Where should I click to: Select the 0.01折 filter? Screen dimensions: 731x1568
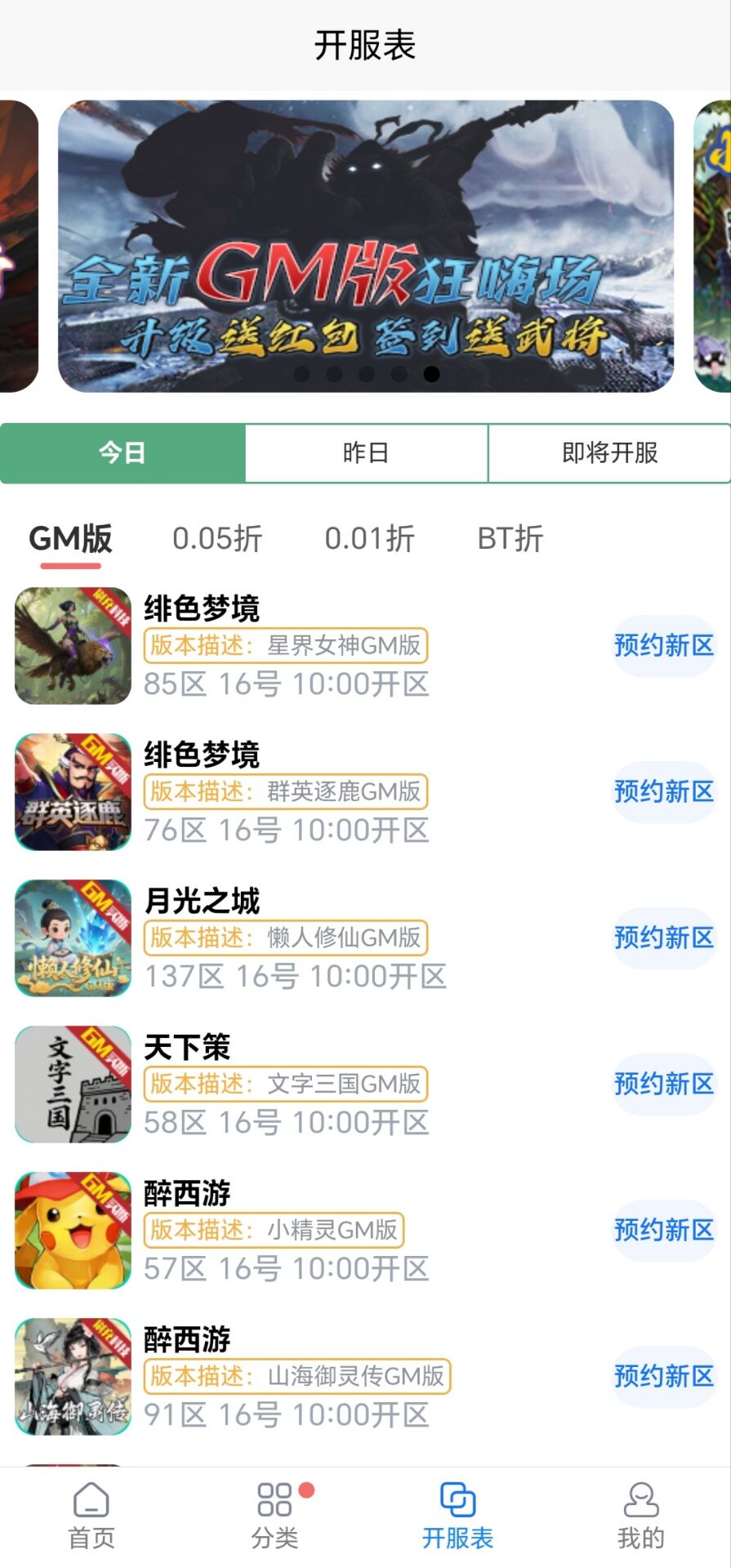pyautogui.click(x=369, y=539)
